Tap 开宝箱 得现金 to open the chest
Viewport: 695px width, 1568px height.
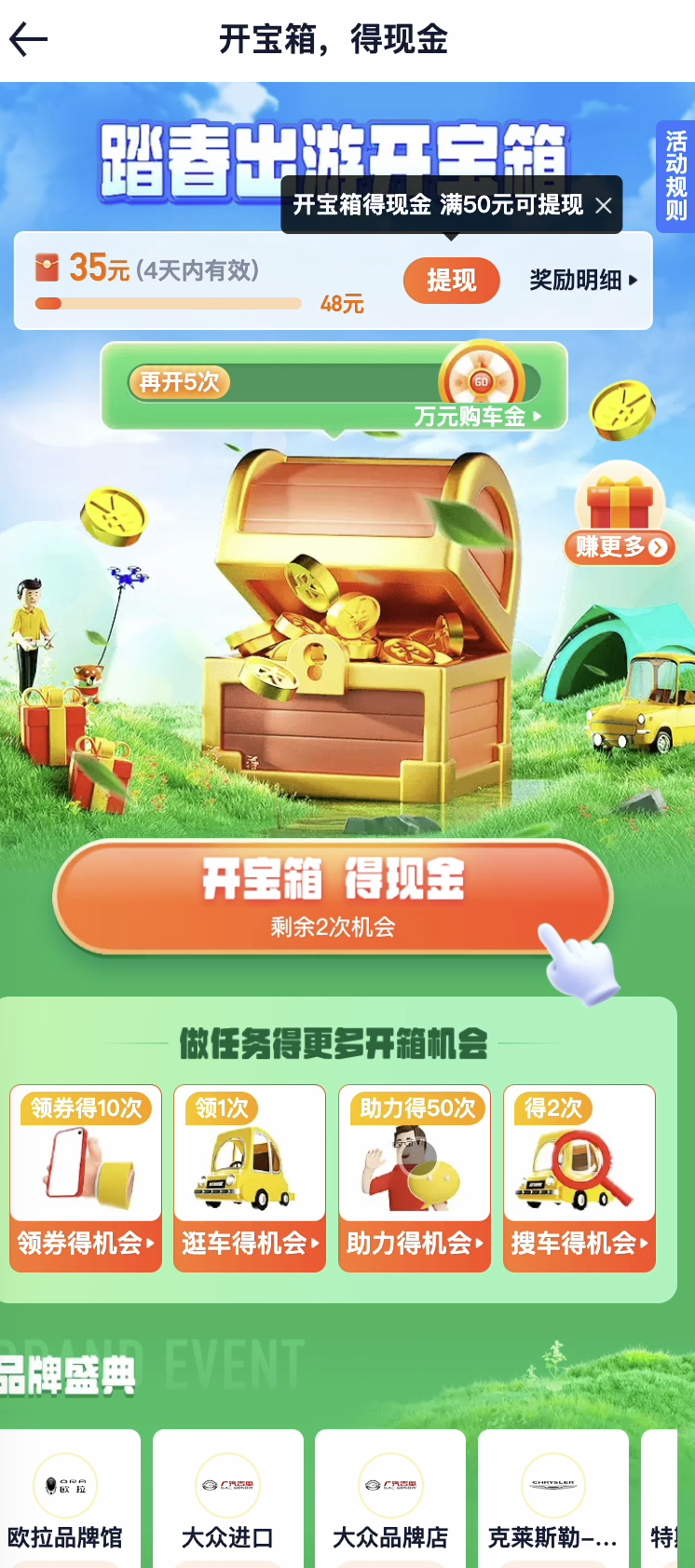333,897
